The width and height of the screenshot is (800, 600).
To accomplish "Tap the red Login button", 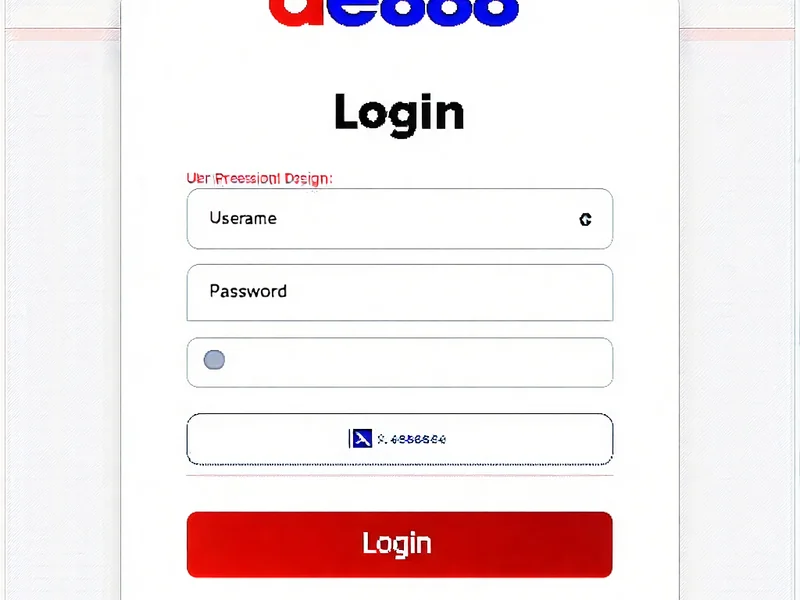I will (x=399, y=544).
